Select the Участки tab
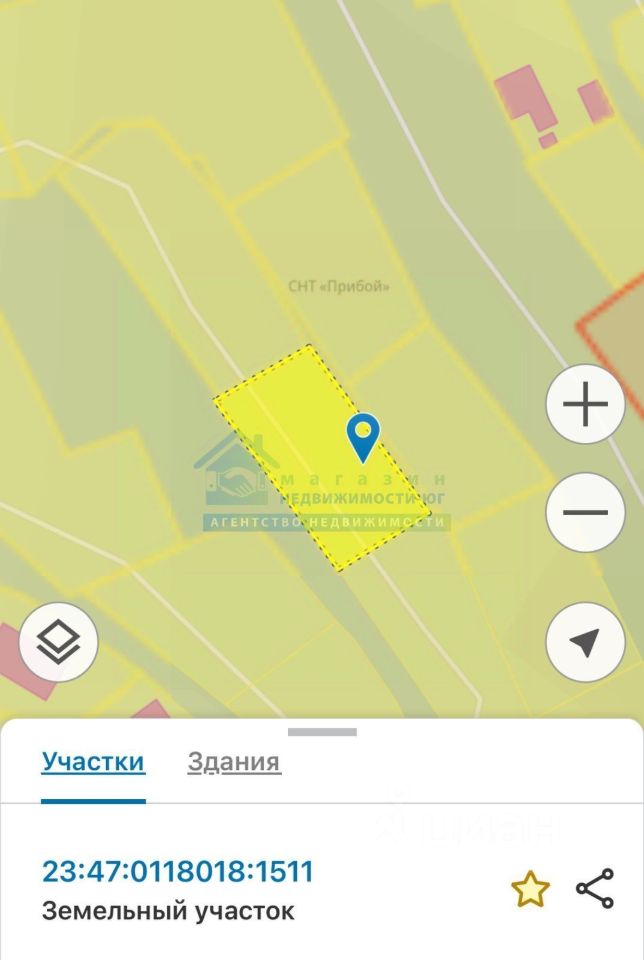 coord(93,762)
